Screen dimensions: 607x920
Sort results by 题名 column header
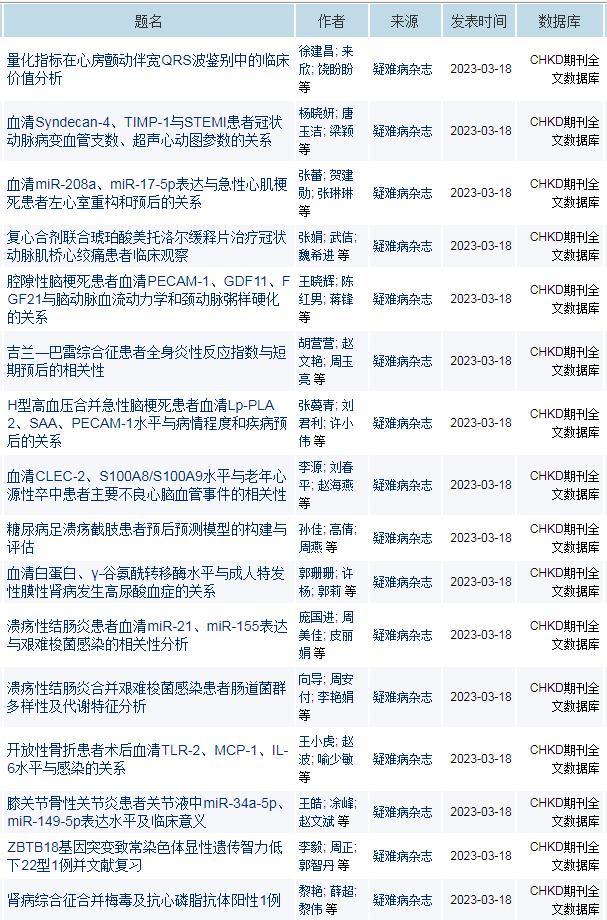point(148,20)
